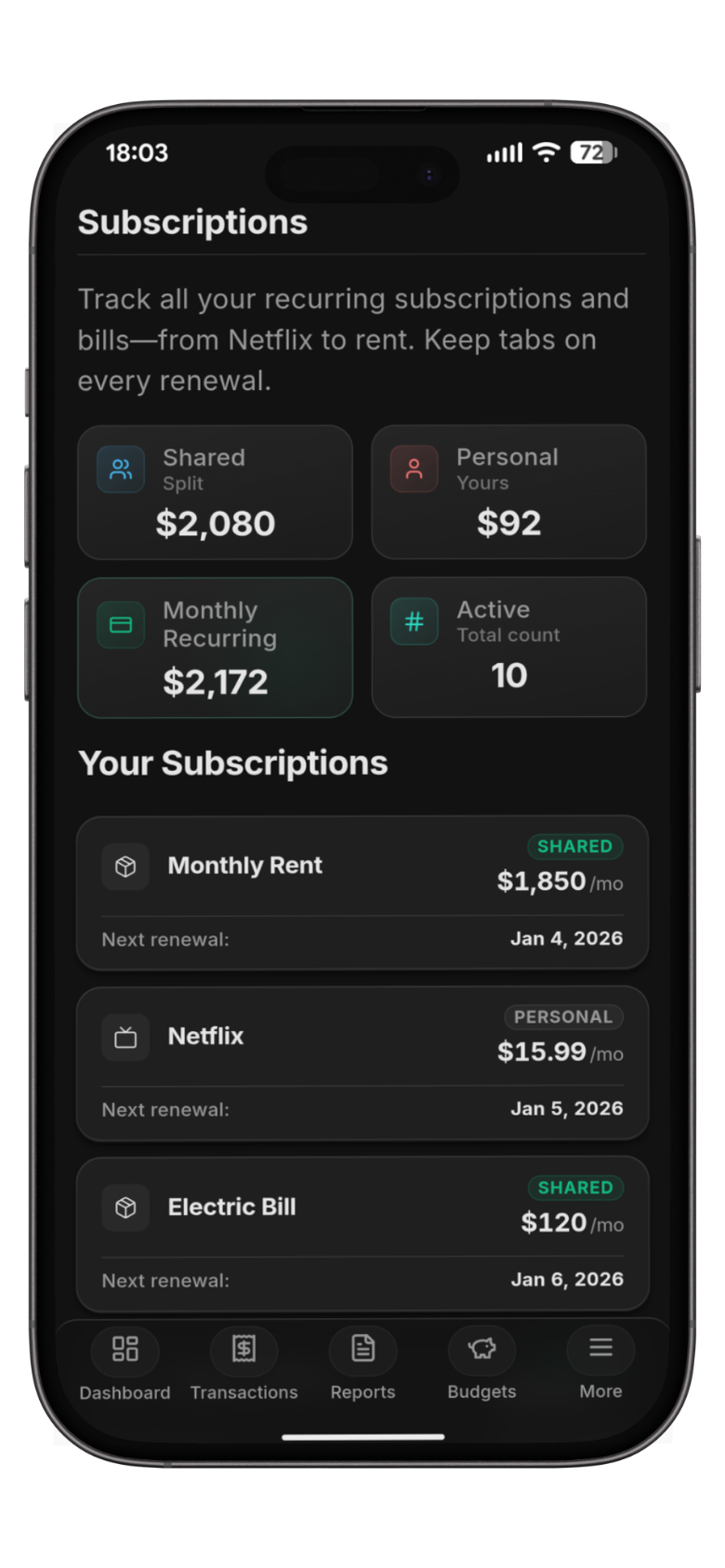Tap the Shared Split summary card
Screen dimensions: 725x1568
(215, 492)
